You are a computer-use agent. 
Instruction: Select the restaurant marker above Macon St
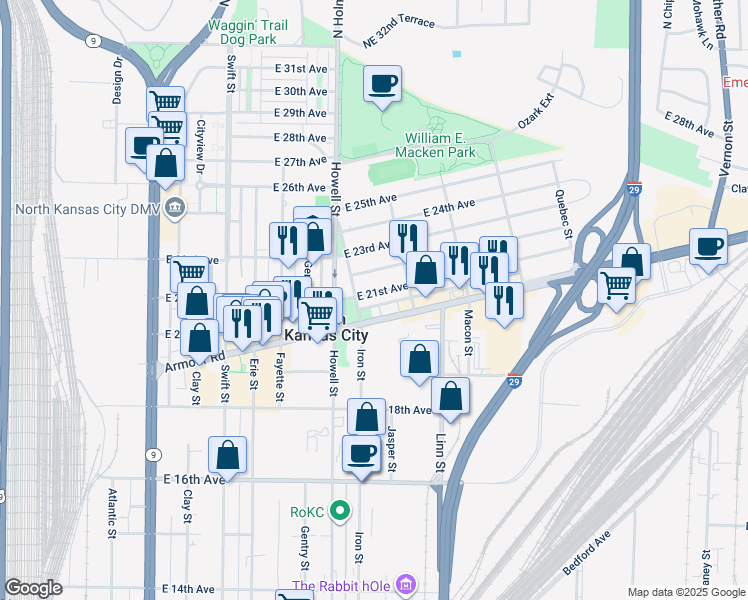click(504, 299)
